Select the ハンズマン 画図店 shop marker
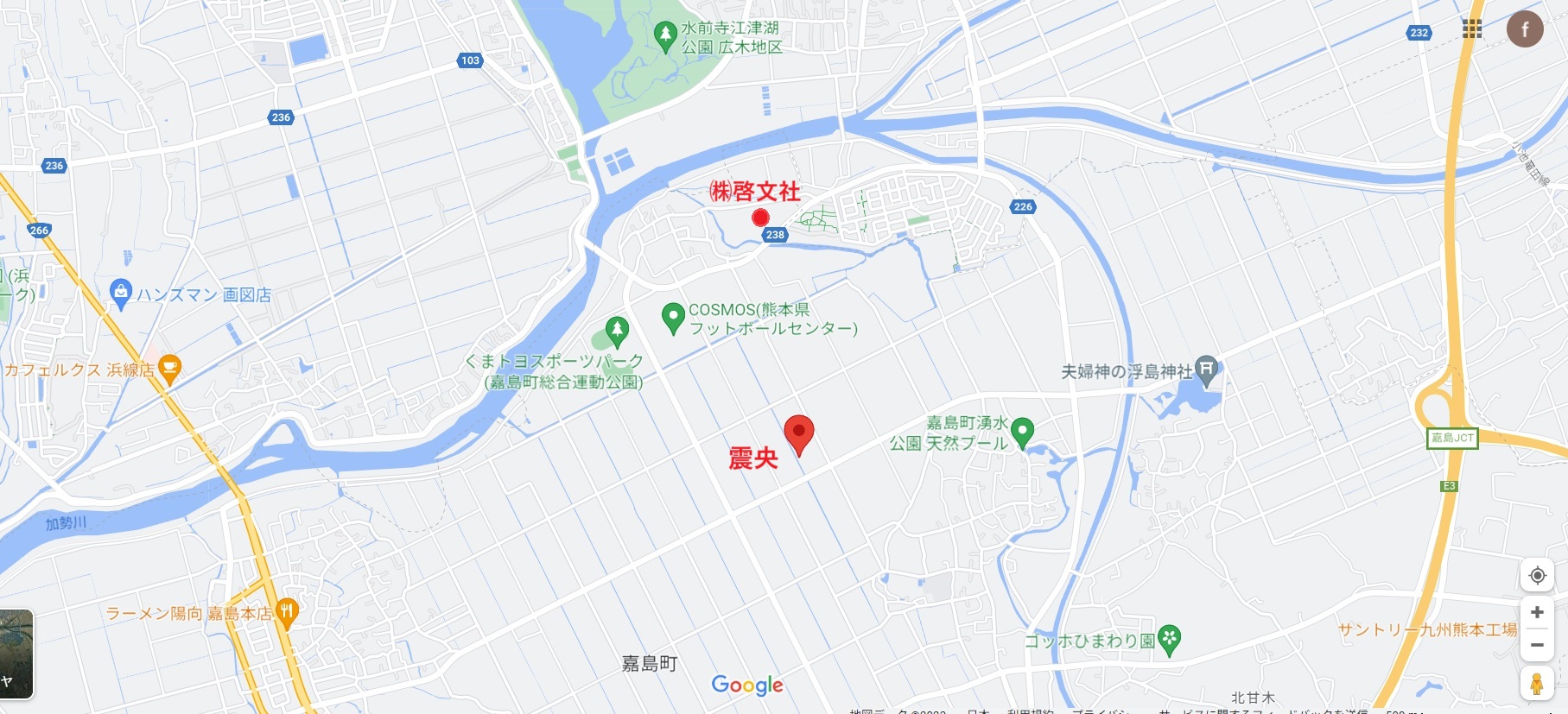Image resolution: width=1568 pixels, height=714 pixels. (x=122, y=294)
